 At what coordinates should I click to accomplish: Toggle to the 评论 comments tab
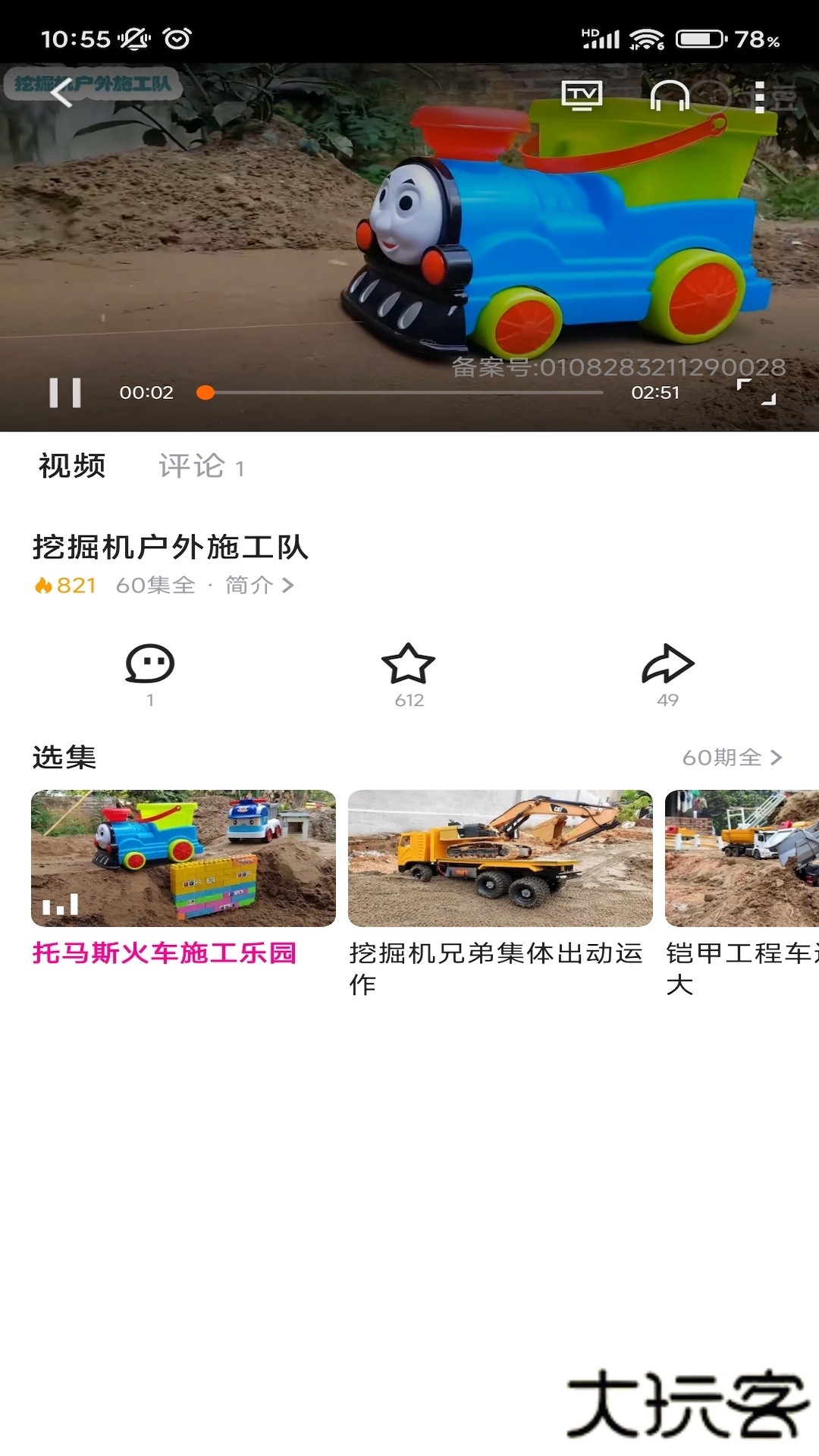pos(191,466)
